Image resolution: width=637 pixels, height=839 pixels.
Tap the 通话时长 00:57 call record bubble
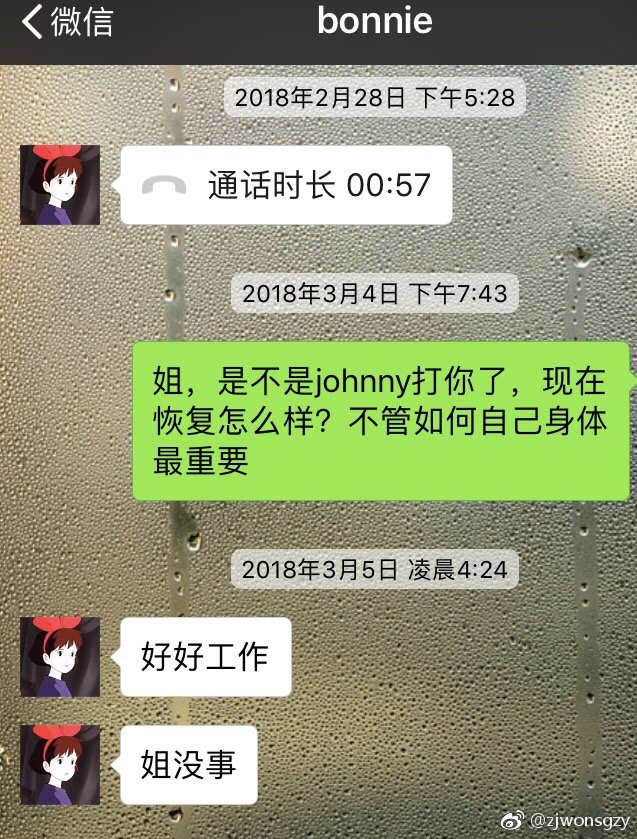click(x=287, y=185)
